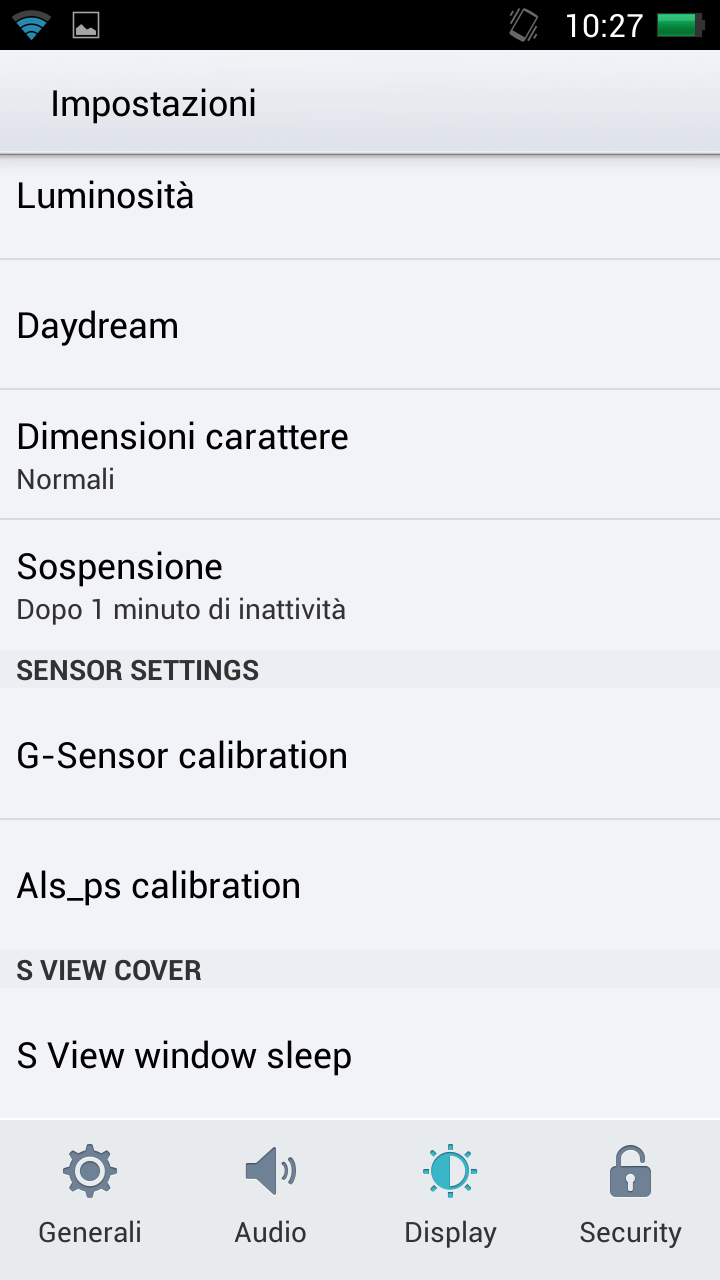The width and height of the screenshot is (720, 1280).
Task: Change Dimensioni carattere setting
Action: tap(360, 455)
